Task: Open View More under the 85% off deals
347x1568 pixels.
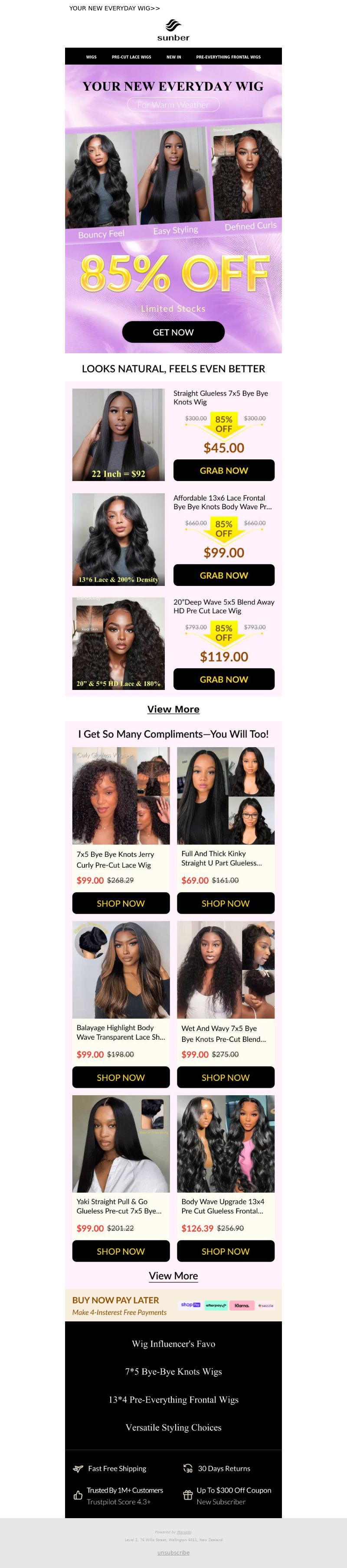Action: click(x=173, y=709)
